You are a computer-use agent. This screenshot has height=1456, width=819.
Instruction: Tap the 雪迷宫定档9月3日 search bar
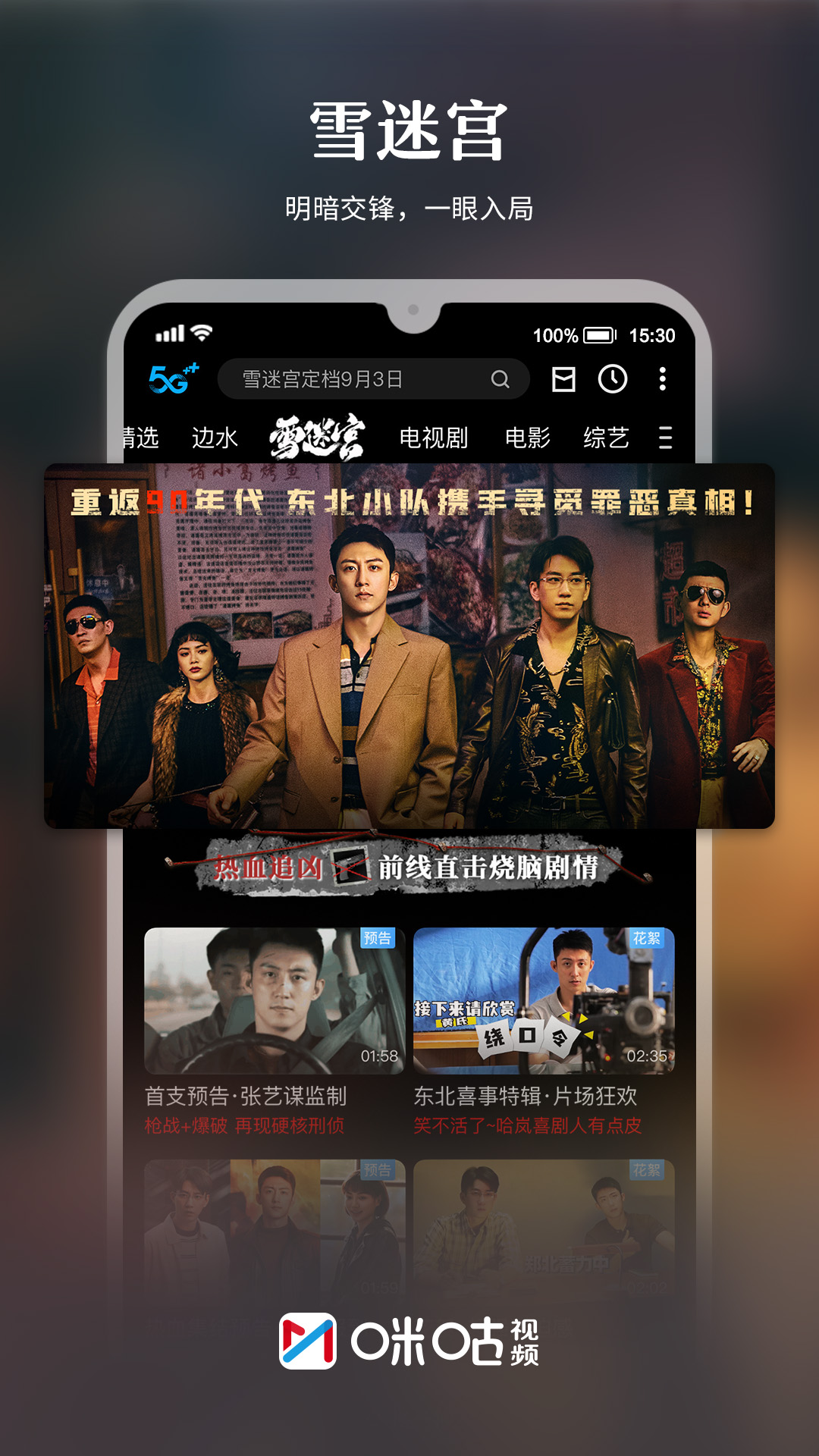[x=356, y=378]
